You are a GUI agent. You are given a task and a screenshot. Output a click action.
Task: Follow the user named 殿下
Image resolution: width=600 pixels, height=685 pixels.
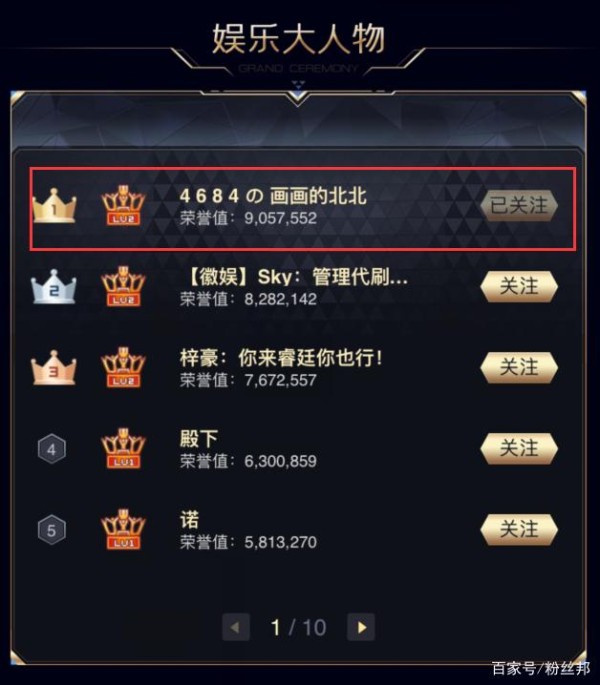[518, 447]
